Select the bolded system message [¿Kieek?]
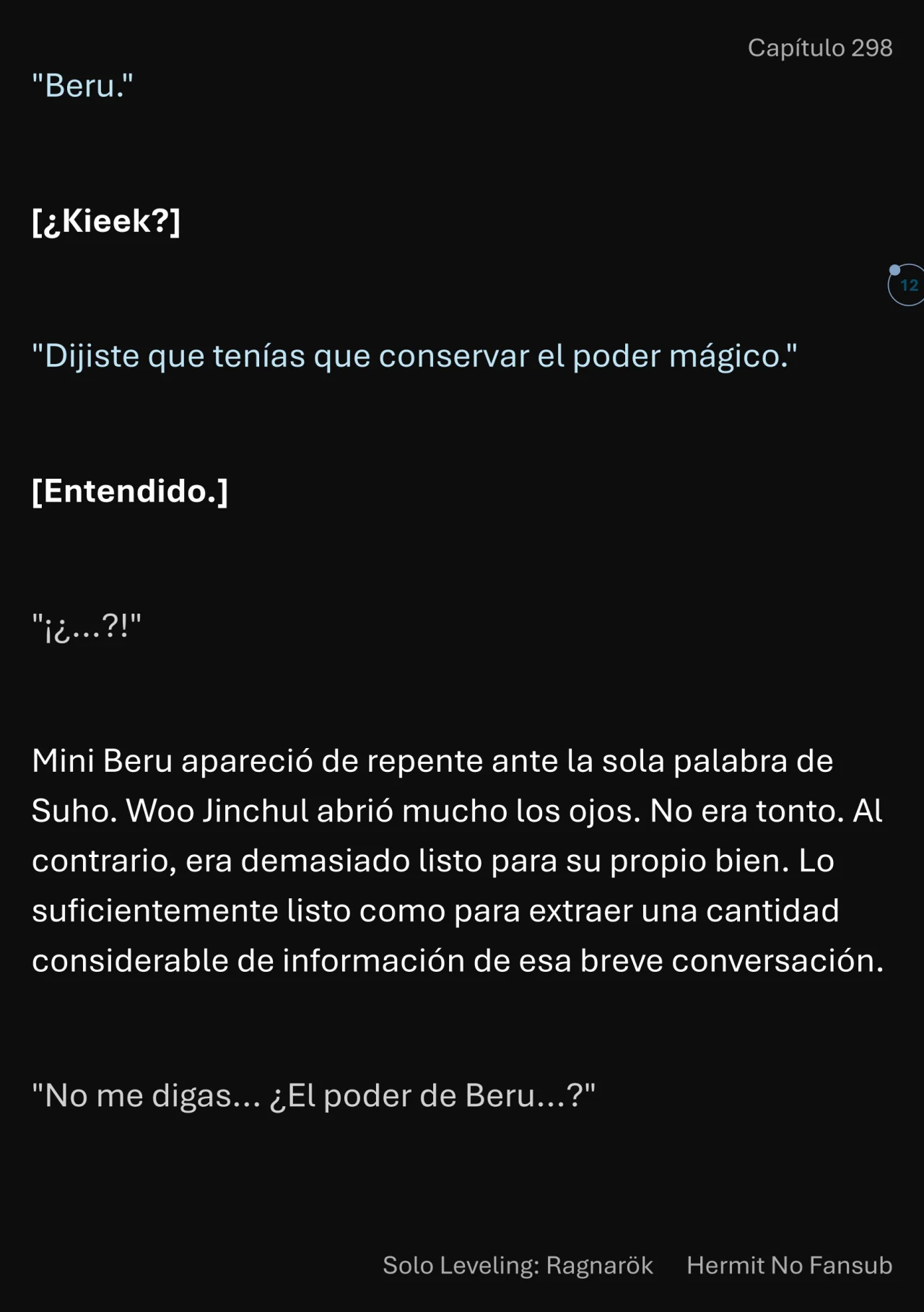The image size is (924, 1312). 107,222
